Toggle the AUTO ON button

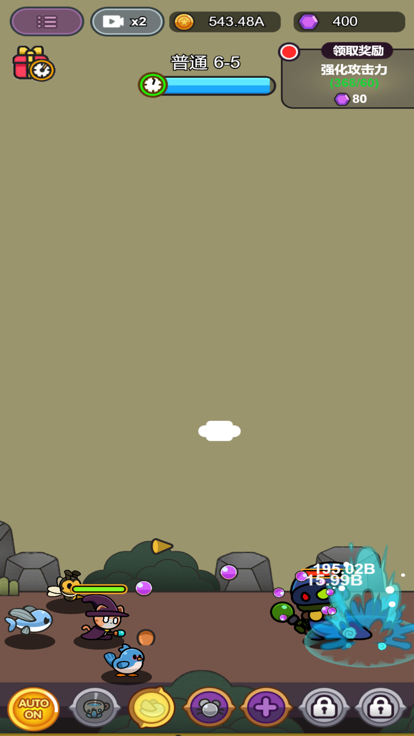tap(33, 709)
